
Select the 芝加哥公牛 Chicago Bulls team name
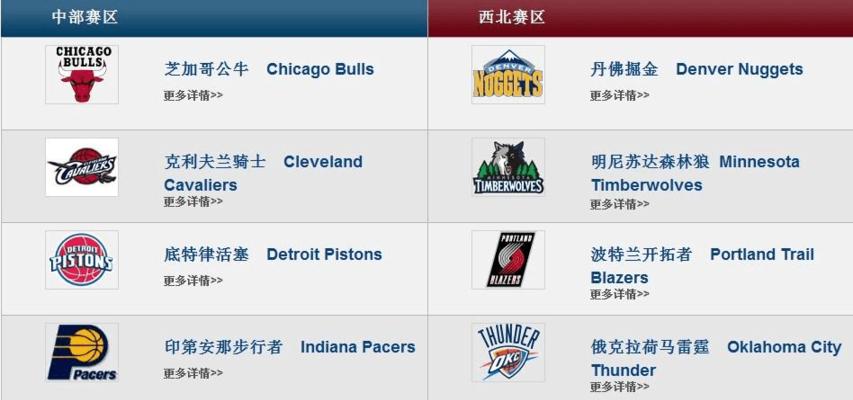(x=269, y=70)
